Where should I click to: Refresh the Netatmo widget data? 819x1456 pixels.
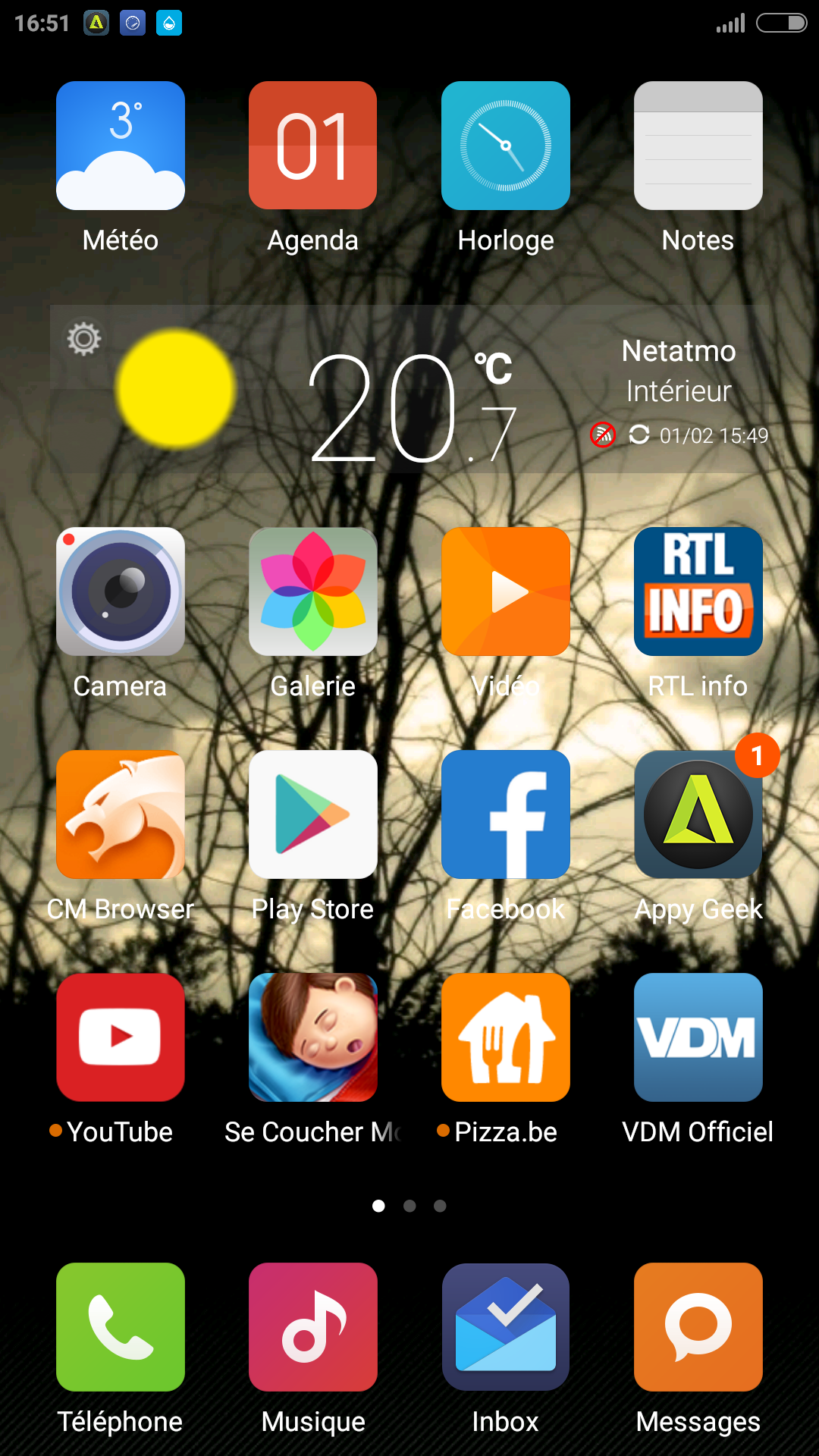[639, 435]
